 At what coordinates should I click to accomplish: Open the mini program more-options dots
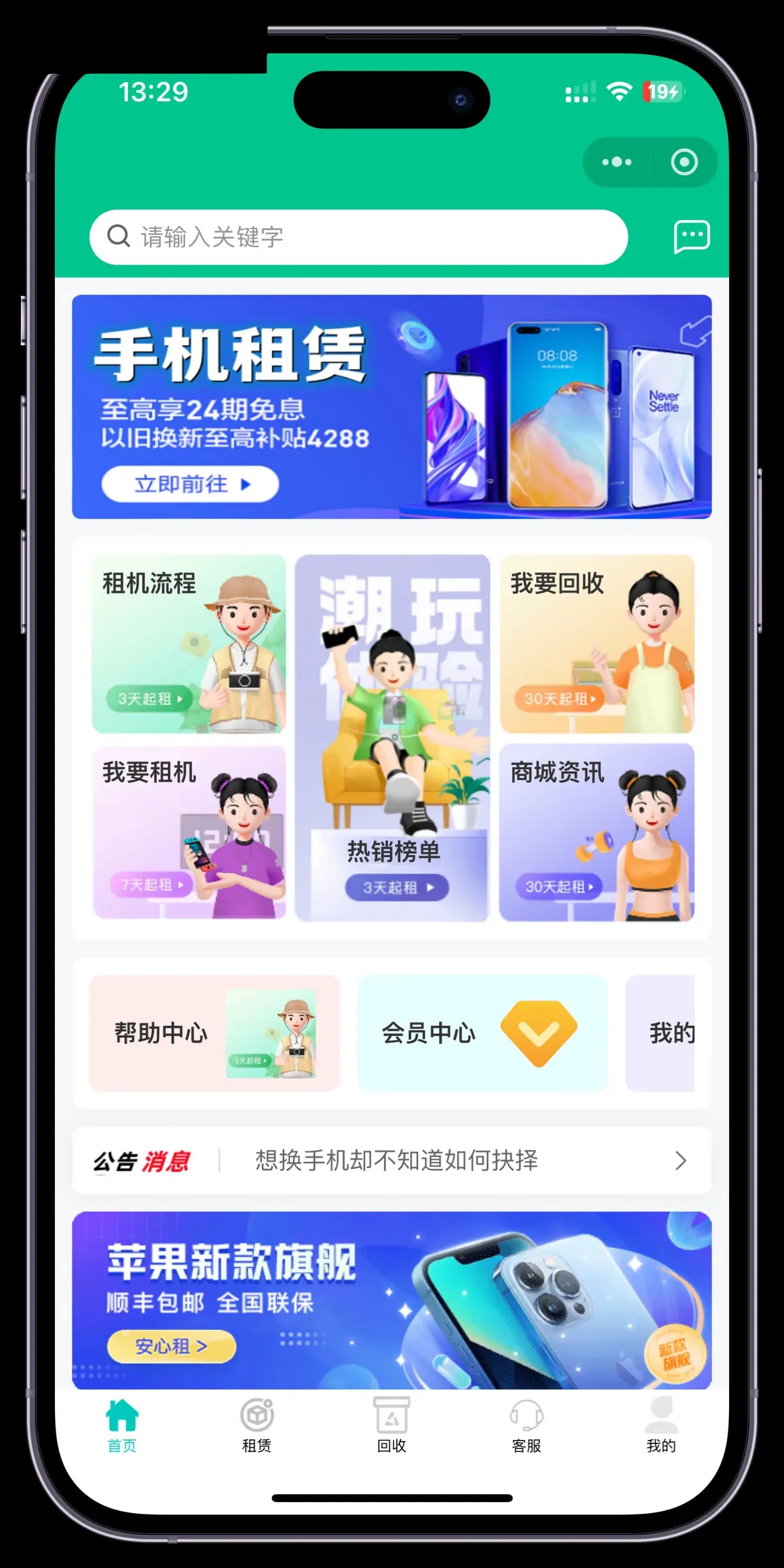click(617, 162)
